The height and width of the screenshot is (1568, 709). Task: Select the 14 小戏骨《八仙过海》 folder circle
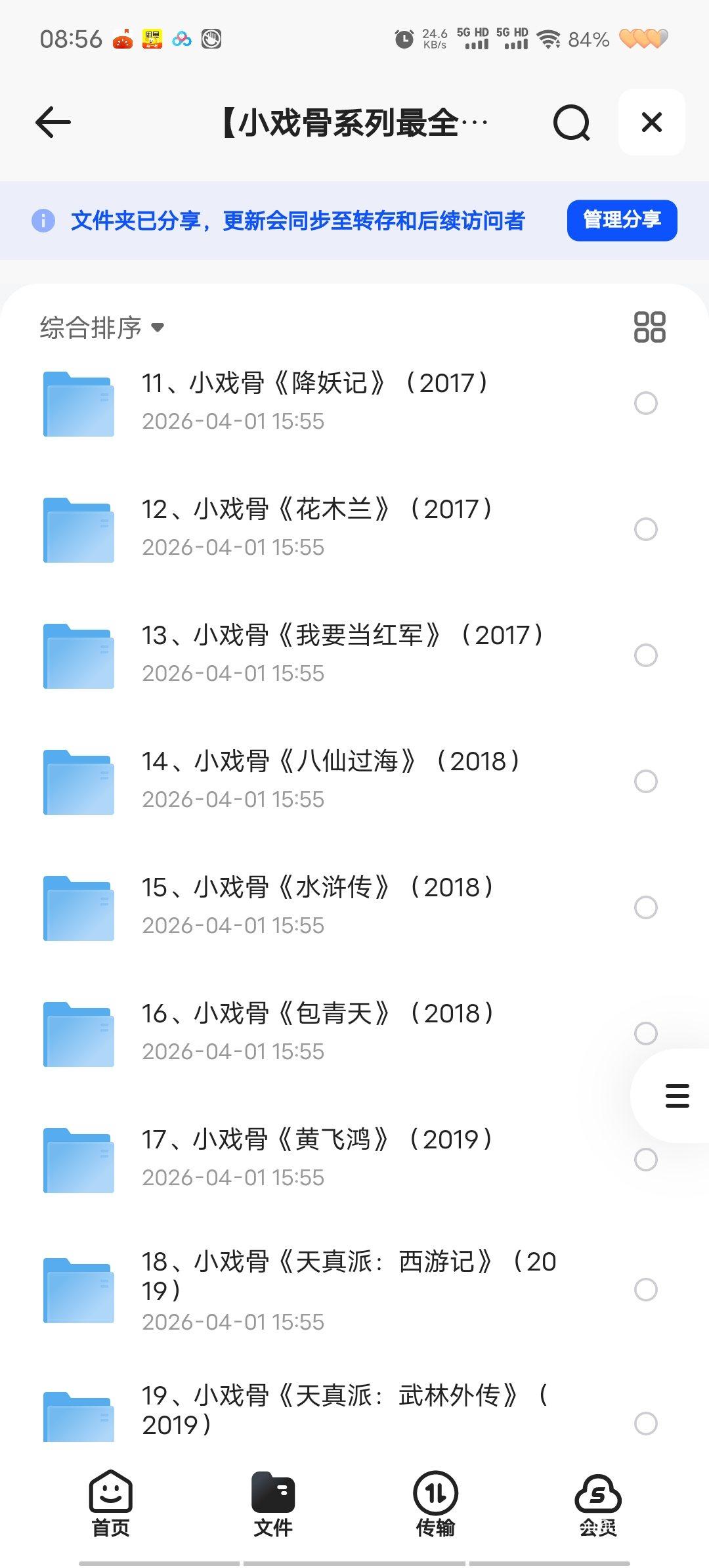pyautogui.click(x=646, y=781)
